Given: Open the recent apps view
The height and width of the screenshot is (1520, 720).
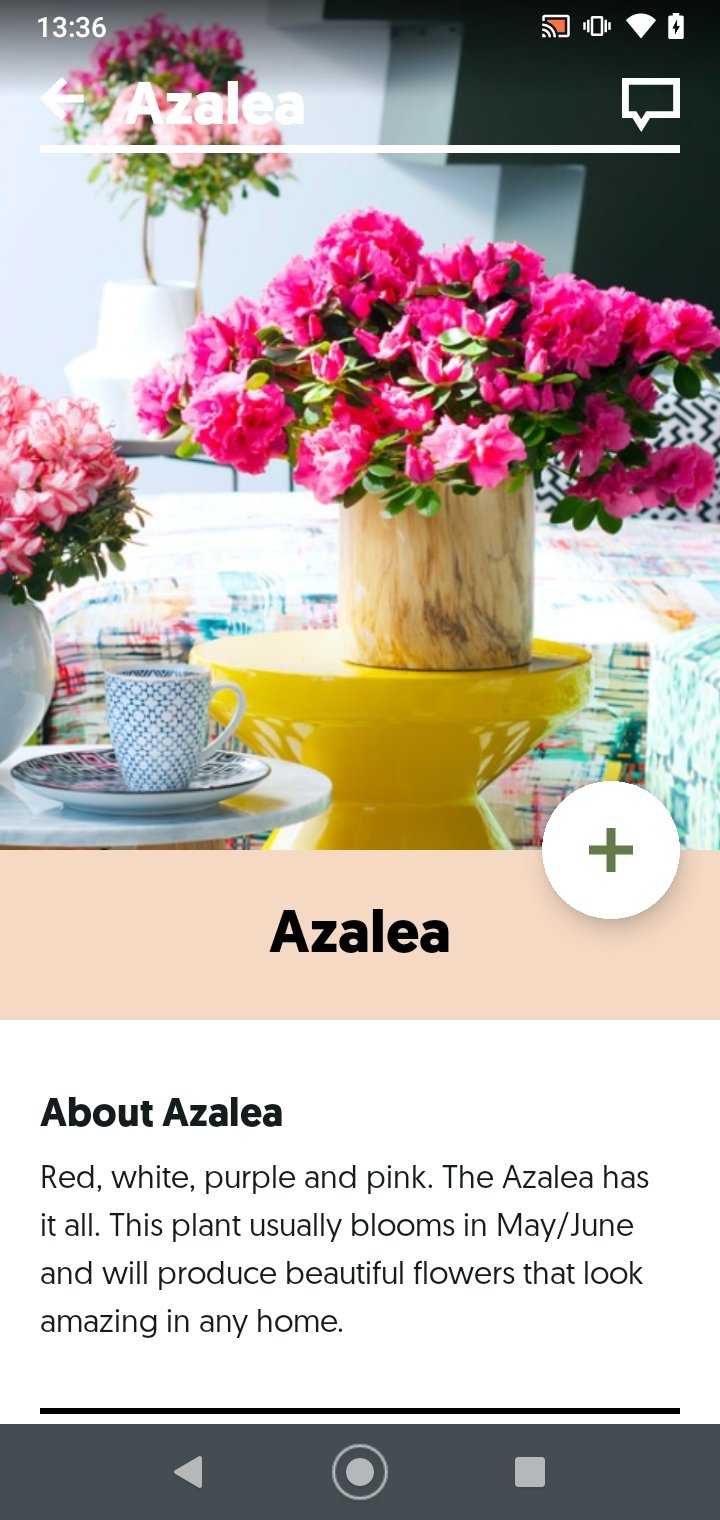Looking at the screenshot, I should pos(530,1472).
